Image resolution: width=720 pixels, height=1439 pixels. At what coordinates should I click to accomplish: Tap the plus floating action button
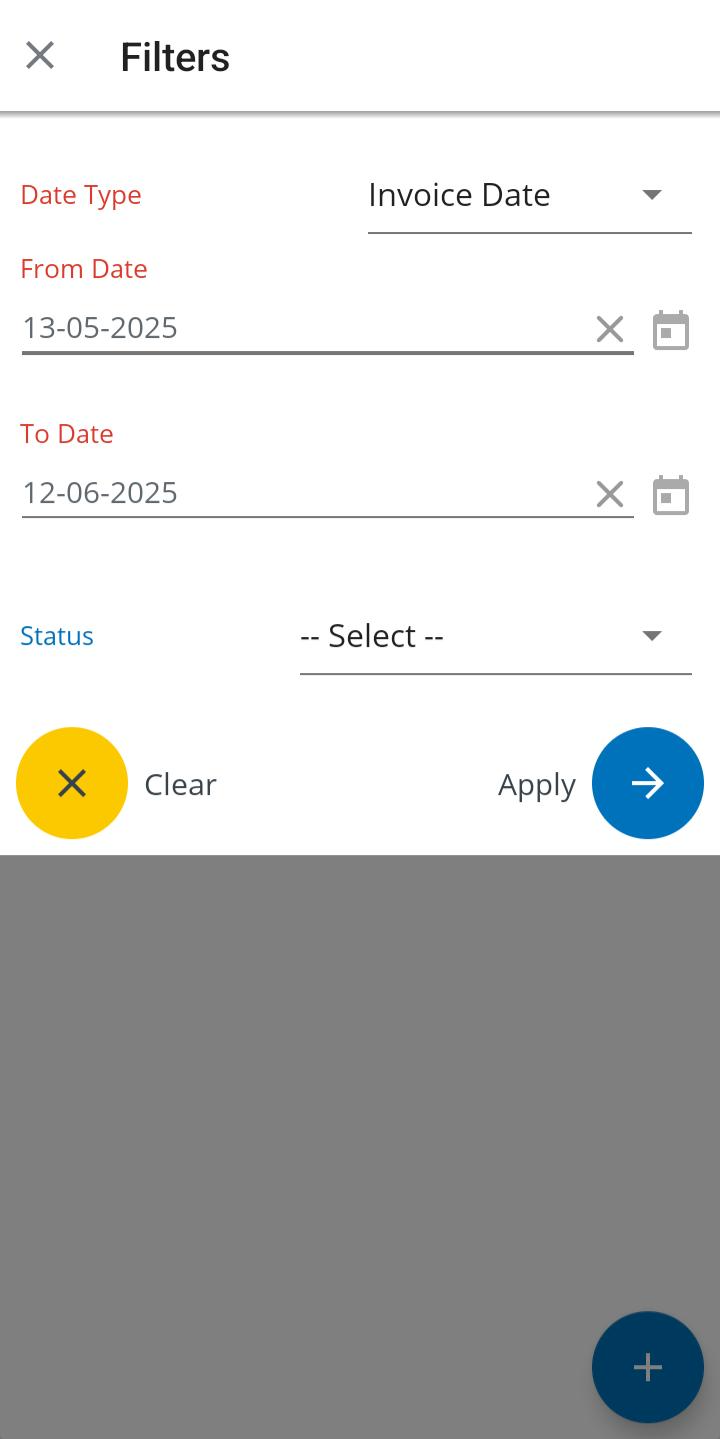[647, 1367]
